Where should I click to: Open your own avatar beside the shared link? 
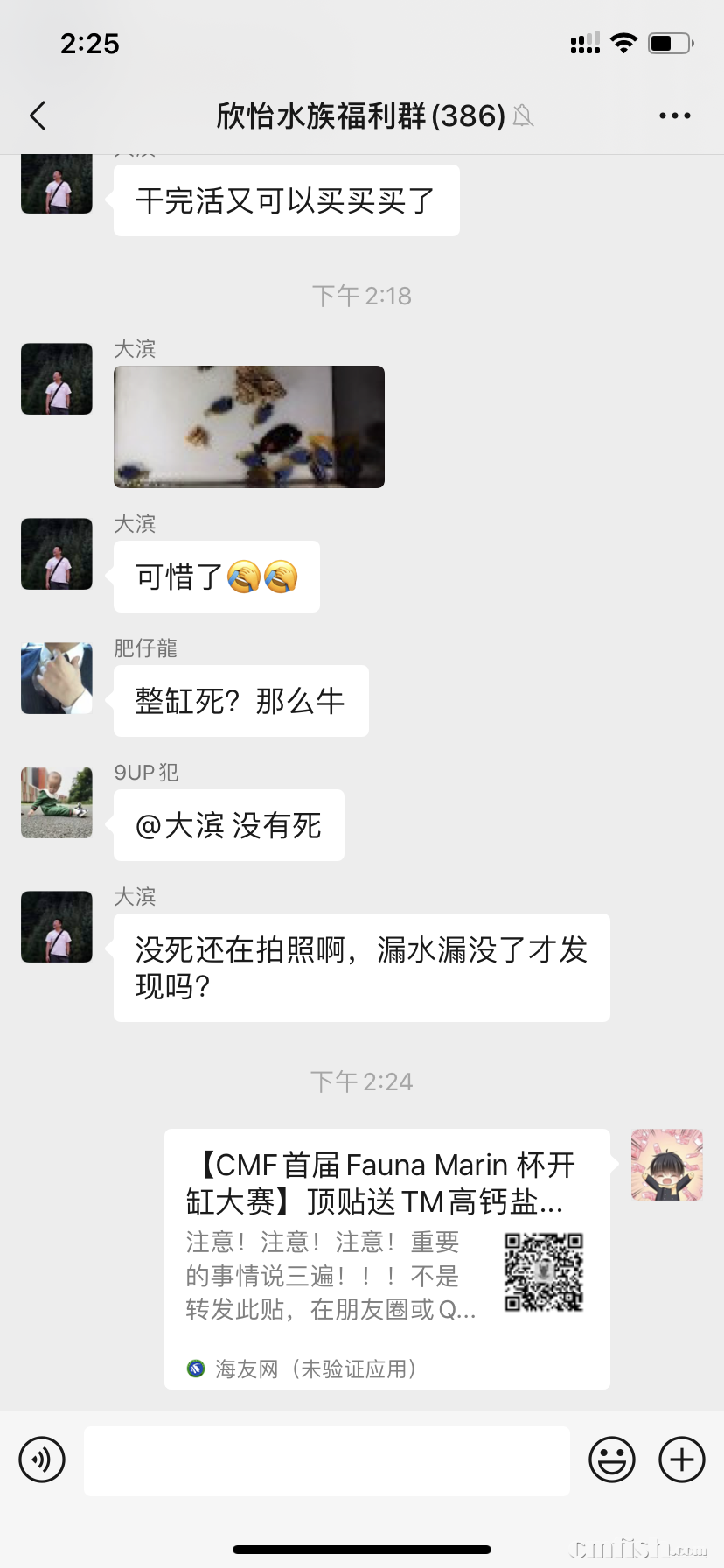click(666, 1165)
